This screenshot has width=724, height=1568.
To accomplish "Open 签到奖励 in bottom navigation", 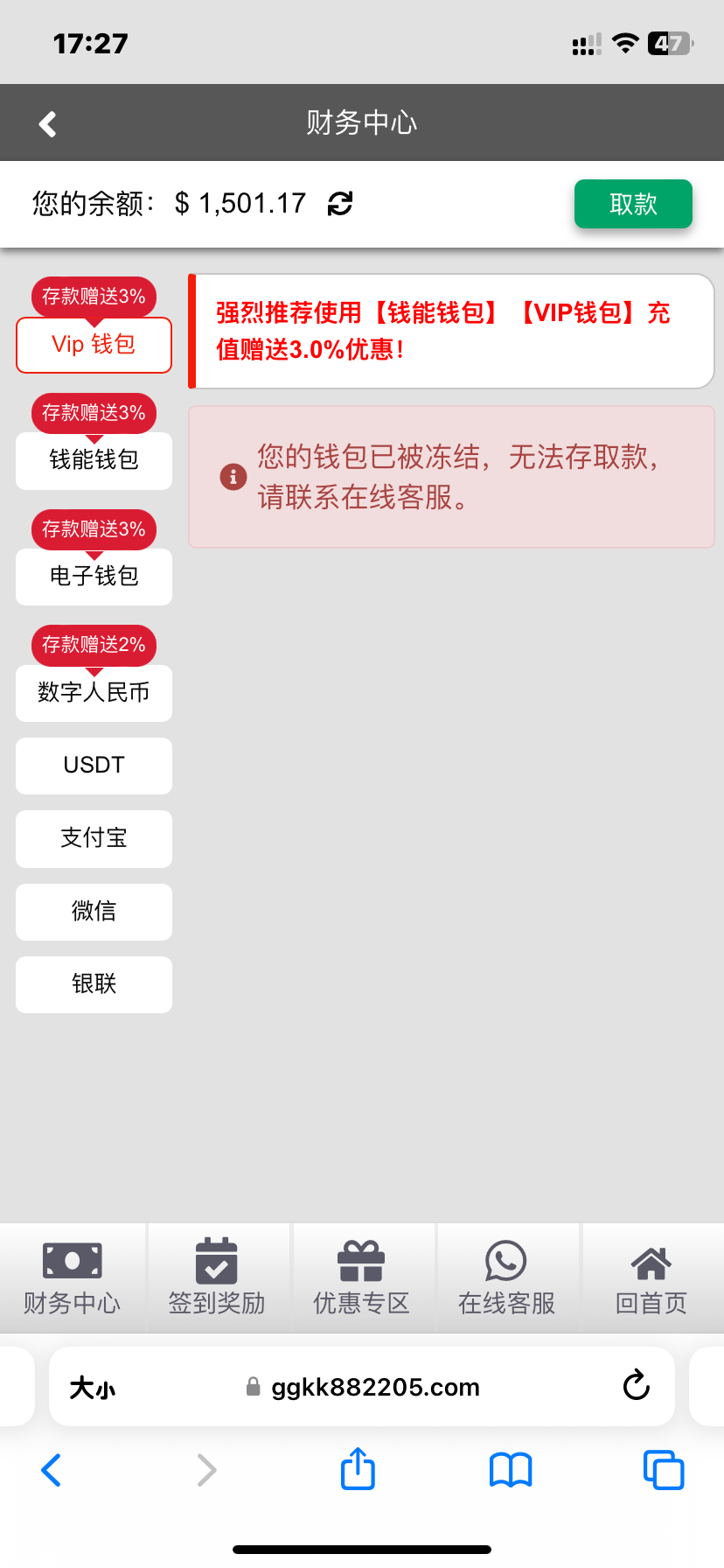I will click(217, 1278).
